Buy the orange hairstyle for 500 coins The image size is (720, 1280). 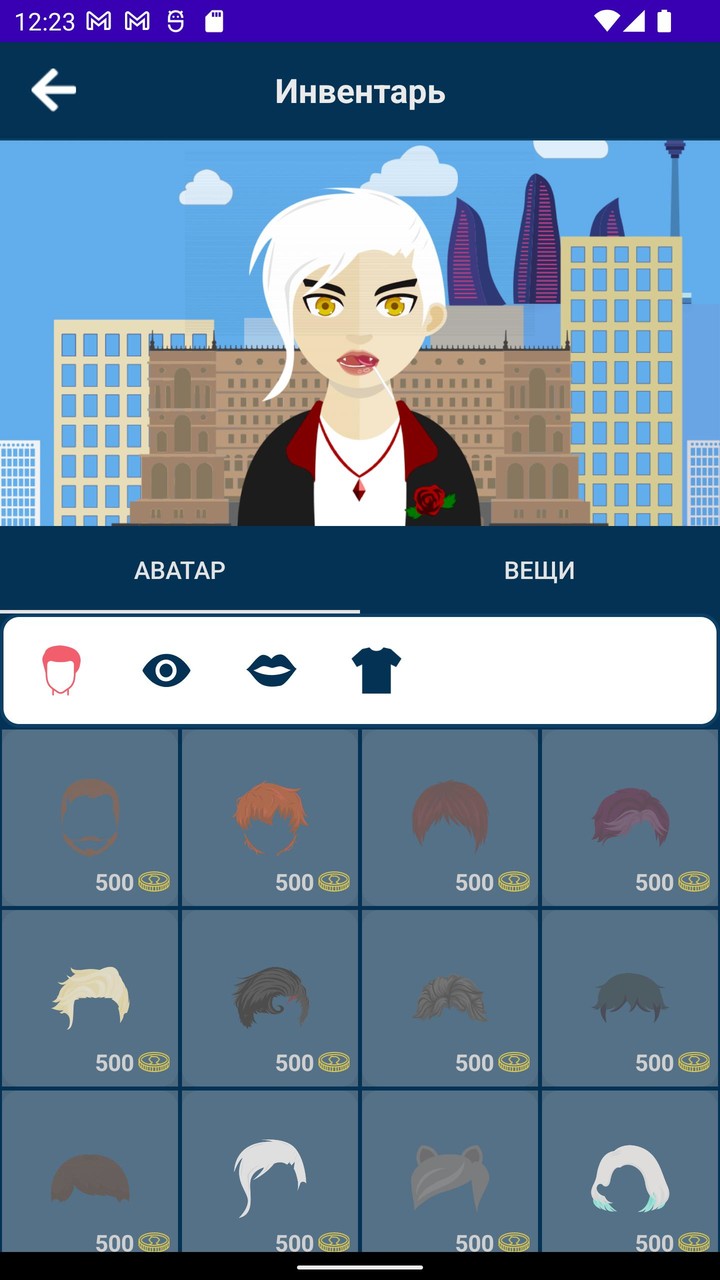tap(270, 815)
